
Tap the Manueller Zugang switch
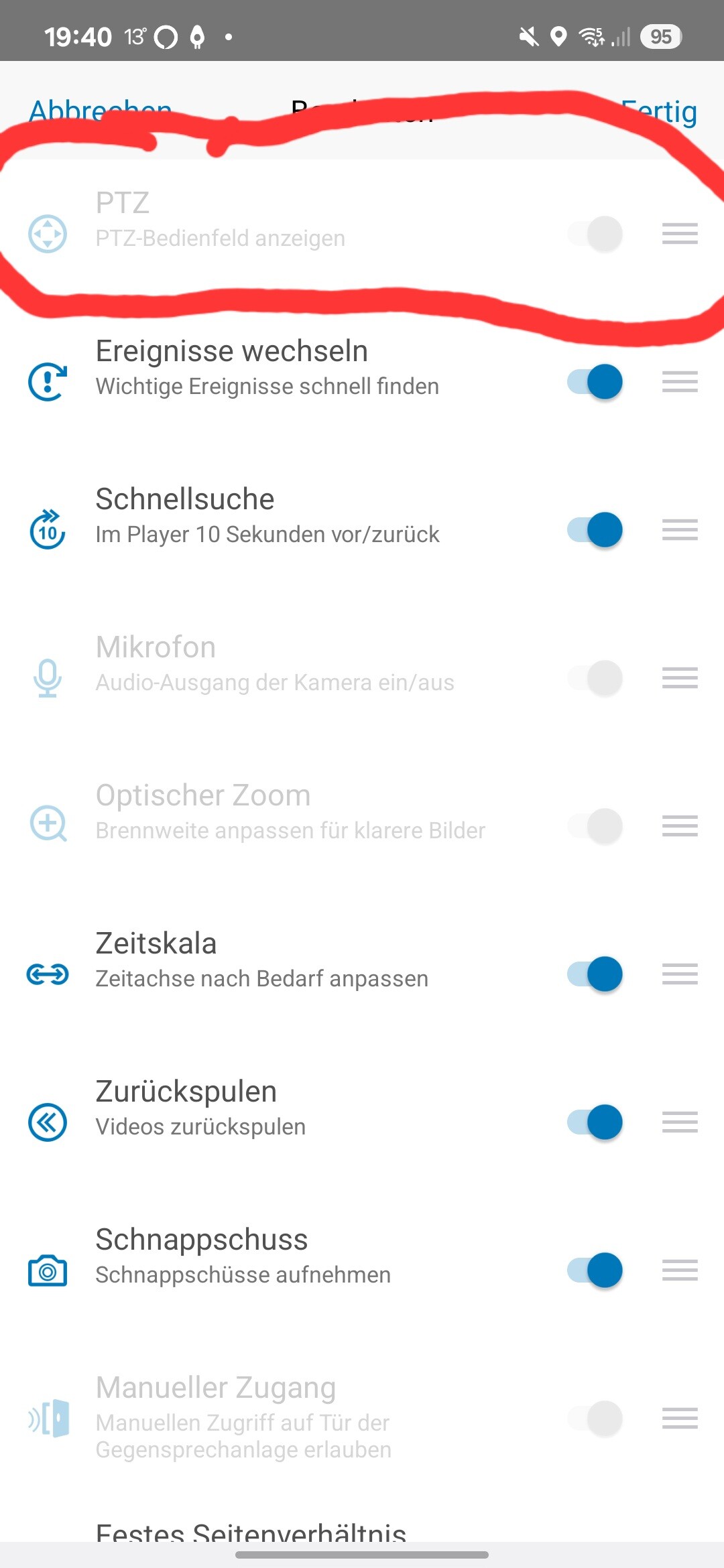(595, 1419)
